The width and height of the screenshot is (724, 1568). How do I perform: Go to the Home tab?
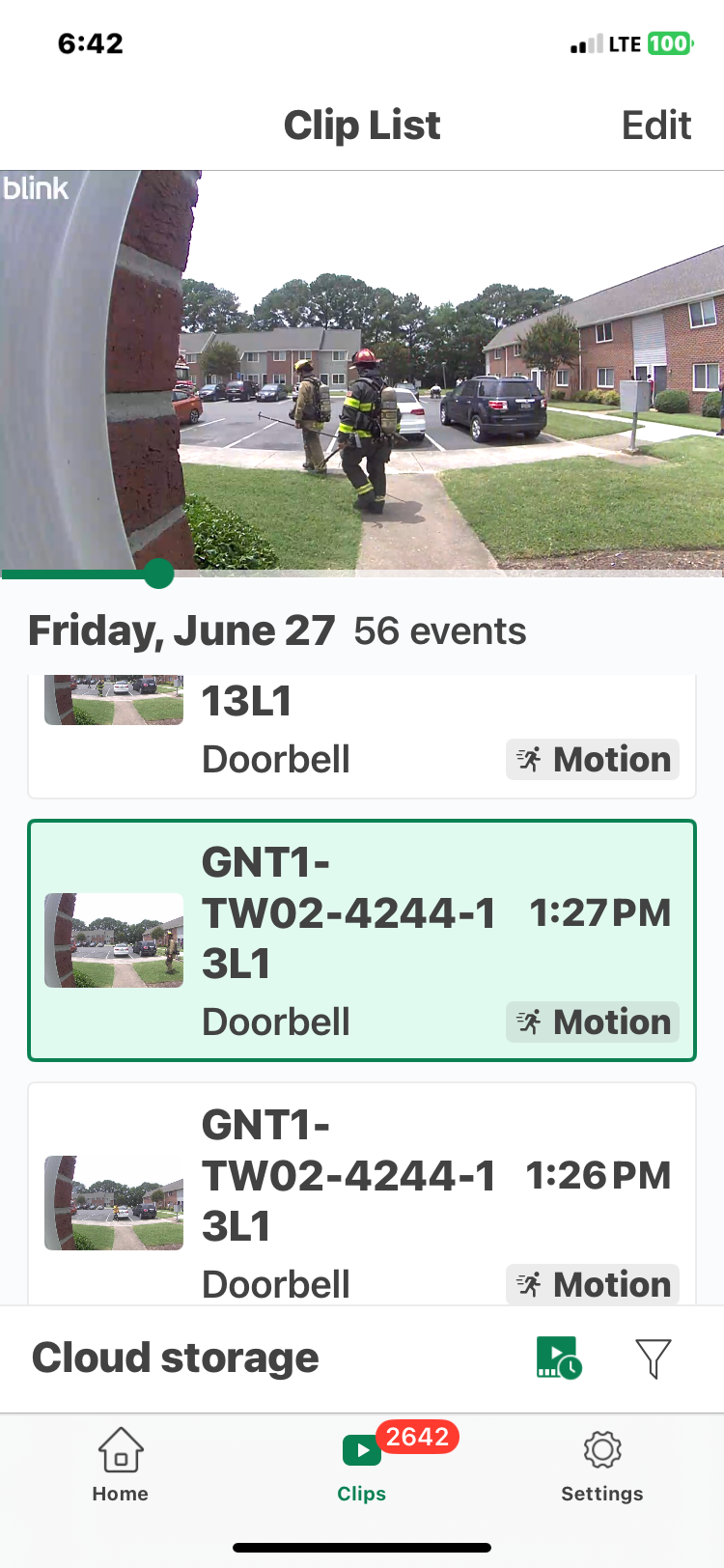point(120,1465)
